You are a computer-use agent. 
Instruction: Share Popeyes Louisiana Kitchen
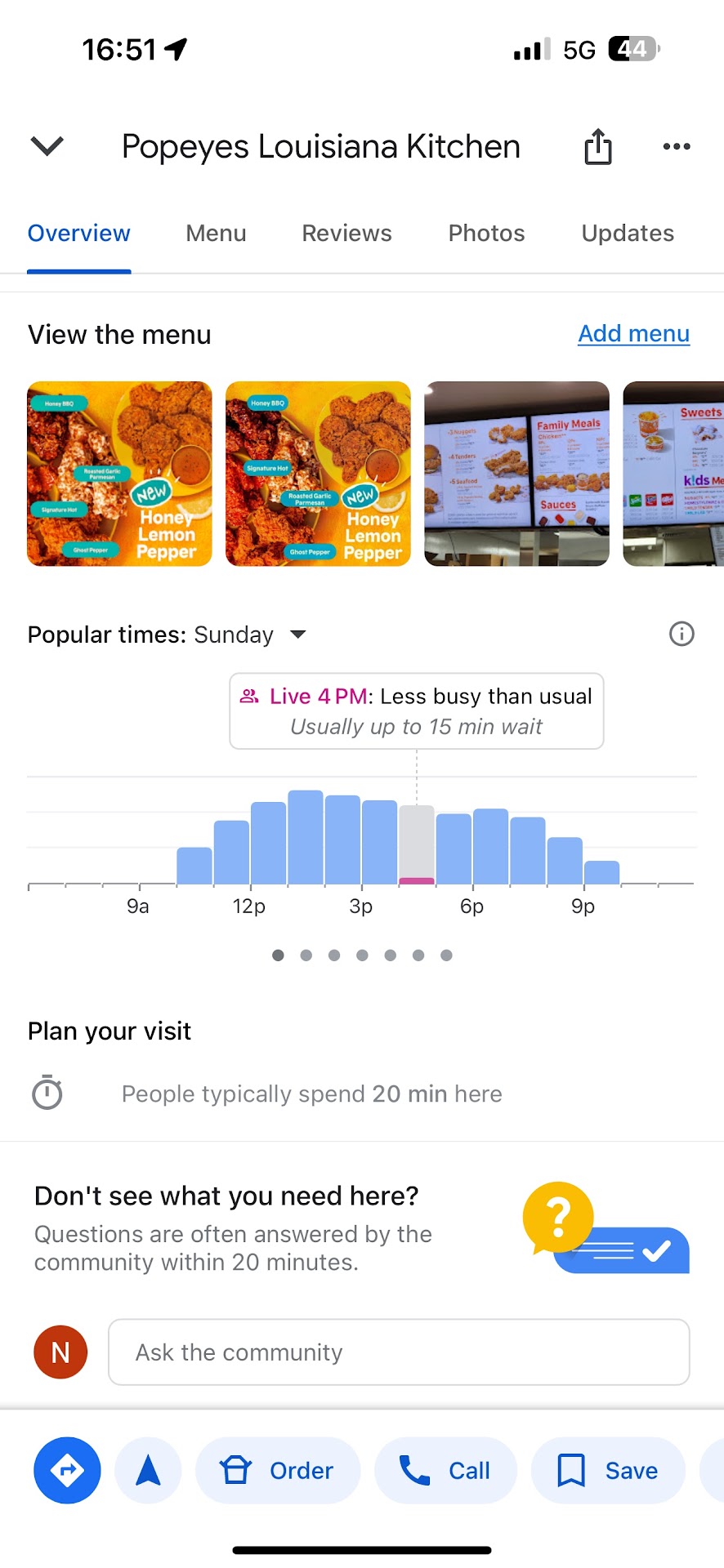[x=597, y=147]
